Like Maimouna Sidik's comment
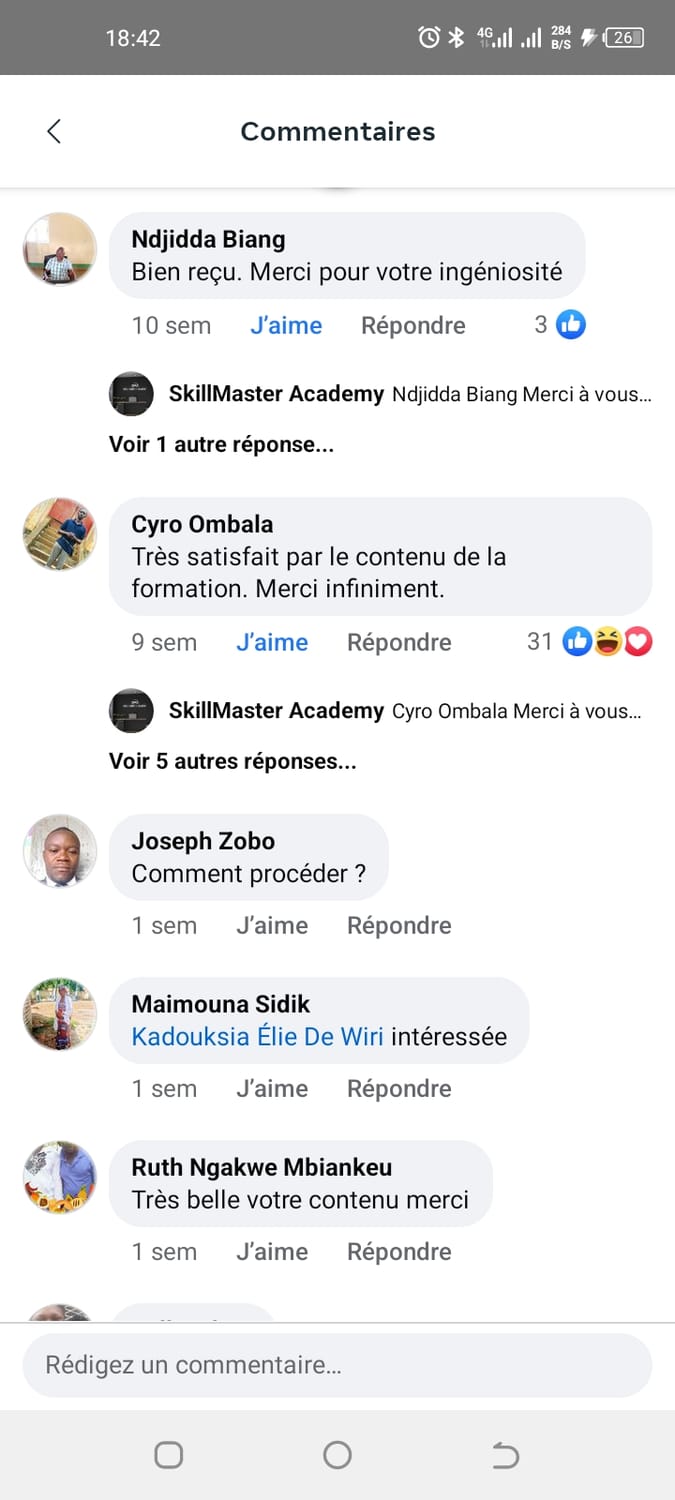The height and width of the screenshot is (1500, 675). pyautogui.click(x=272, y=1089)
